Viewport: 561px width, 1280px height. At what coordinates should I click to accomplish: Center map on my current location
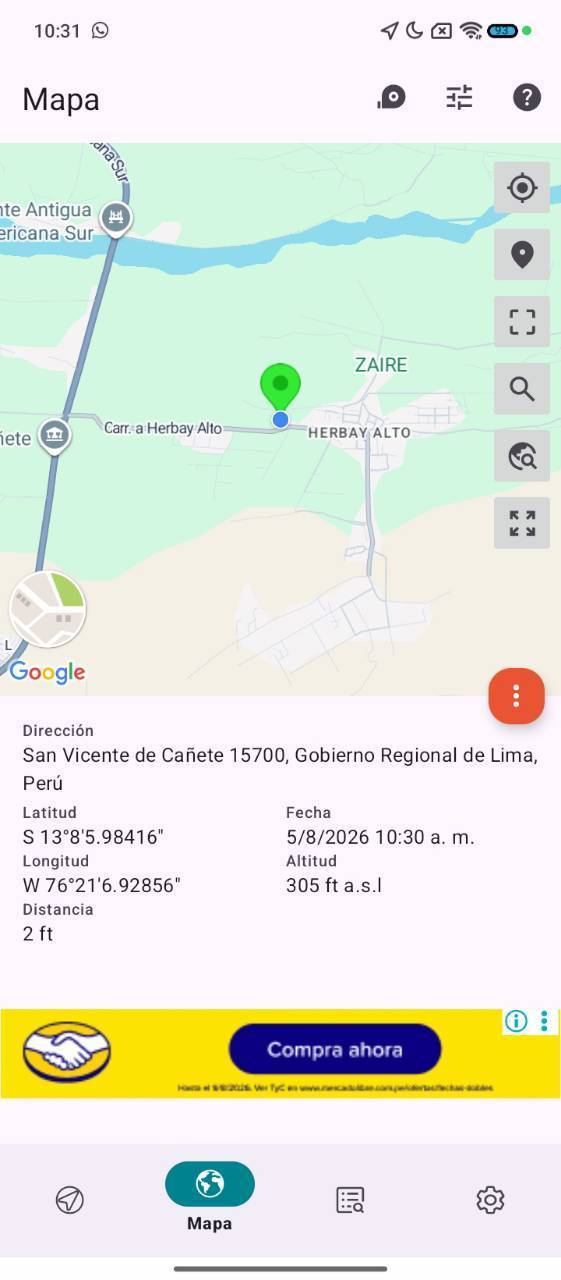(522, 188)
